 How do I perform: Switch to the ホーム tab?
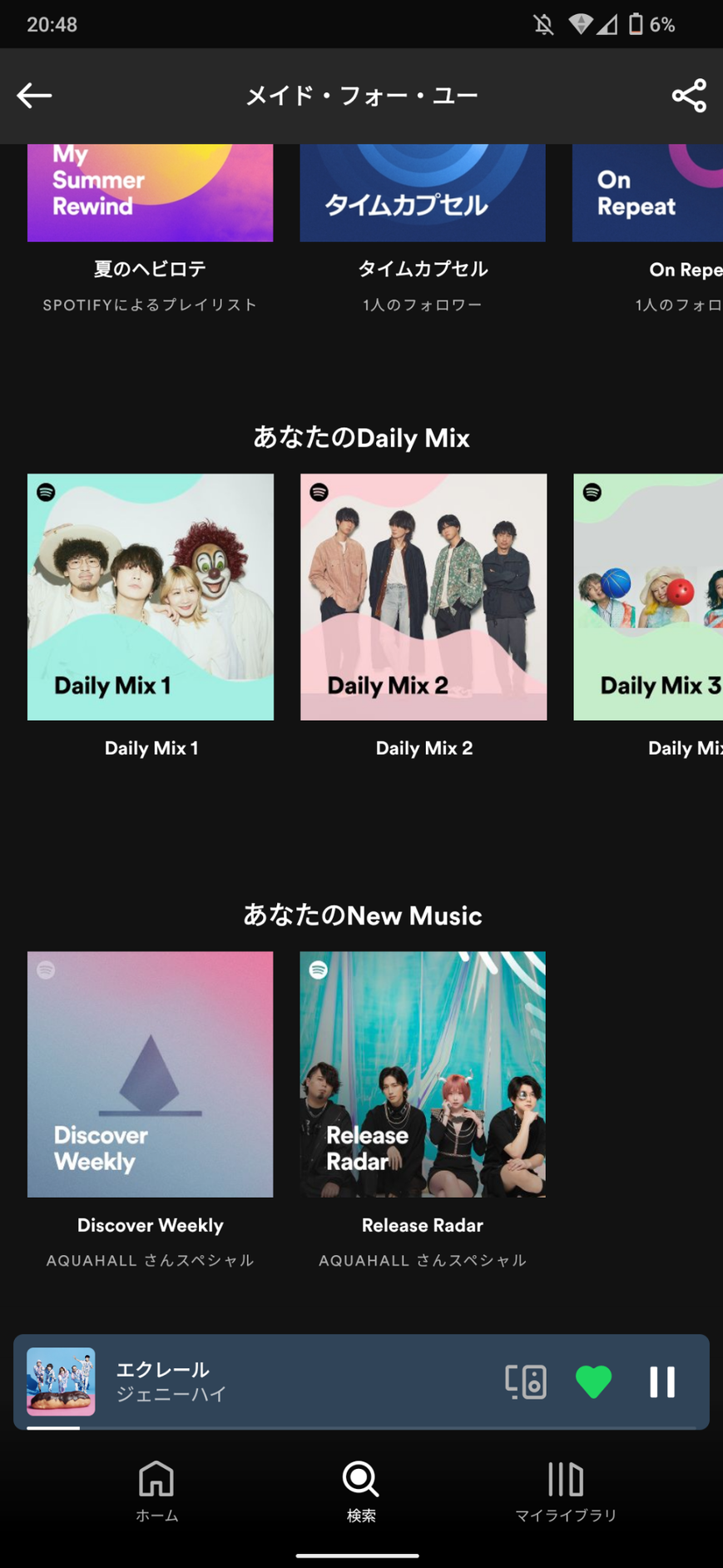point(156,1490)
